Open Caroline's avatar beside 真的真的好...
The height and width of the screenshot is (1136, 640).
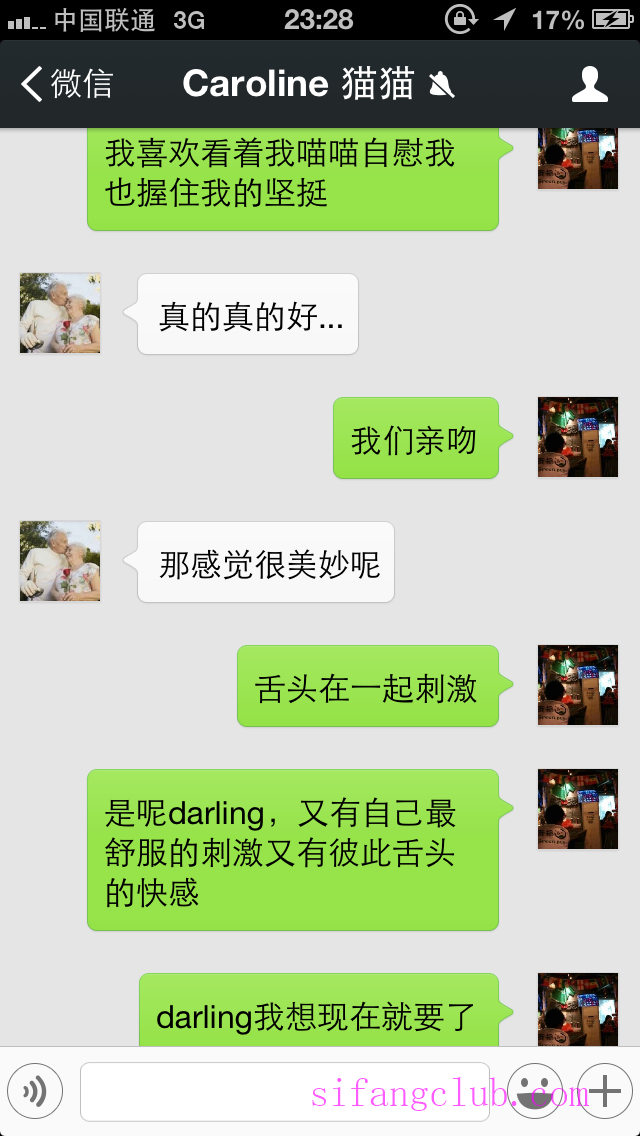click(60, 314)
